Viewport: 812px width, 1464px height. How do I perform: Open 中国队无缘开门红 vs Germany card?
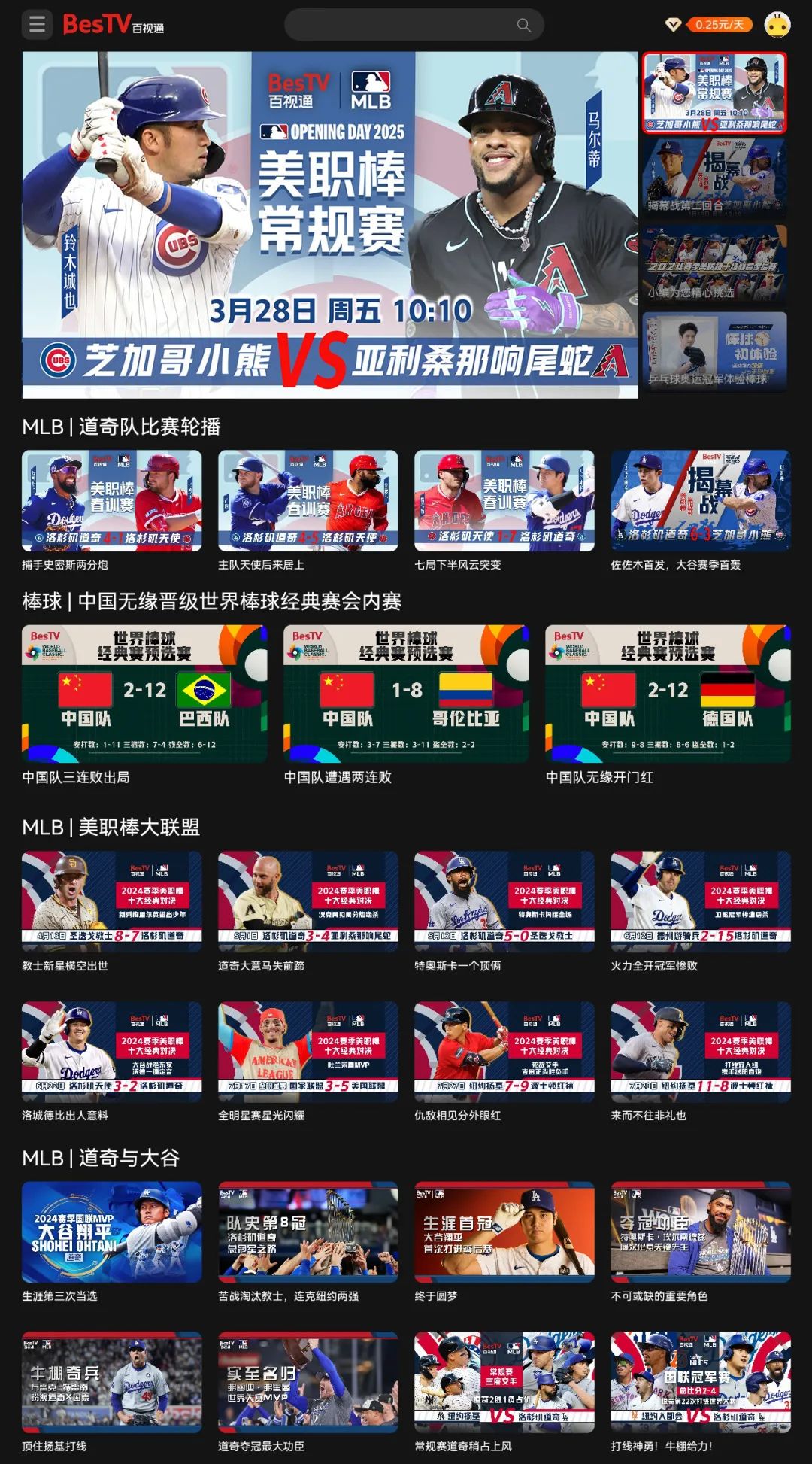(668, 694)
